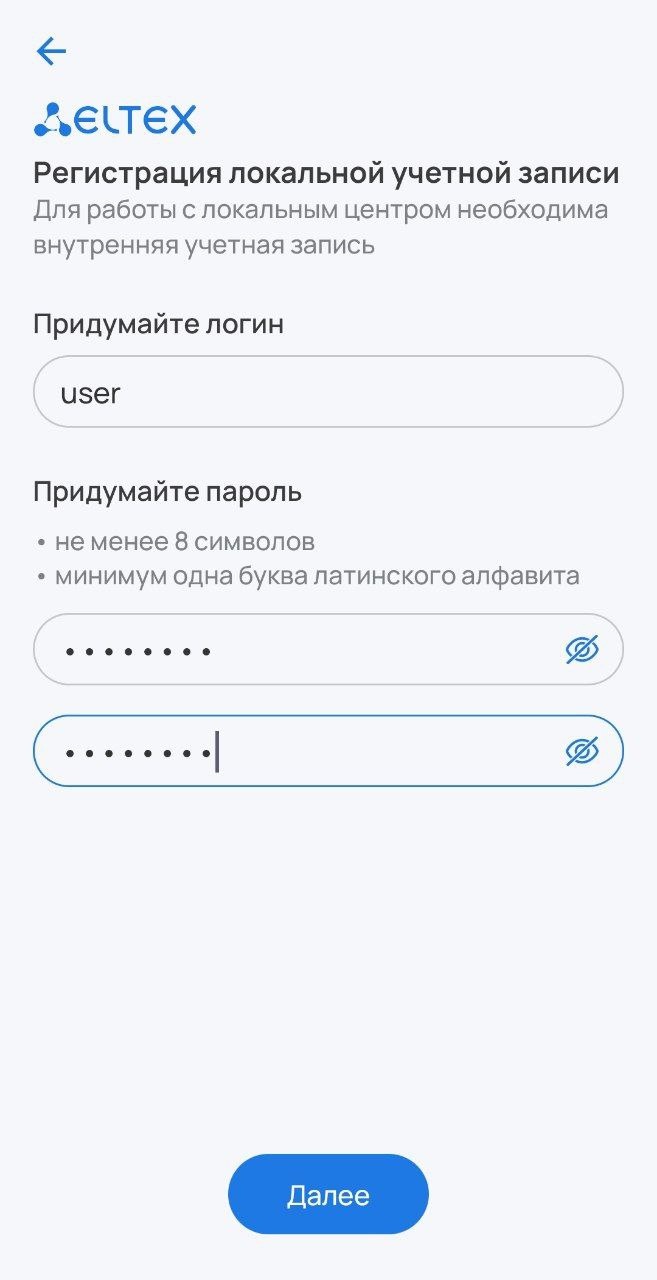Image resolution: width=657 pixels, height=1280 pixels.
Task: Tap the password confirmation field
Action: (300, 751)
